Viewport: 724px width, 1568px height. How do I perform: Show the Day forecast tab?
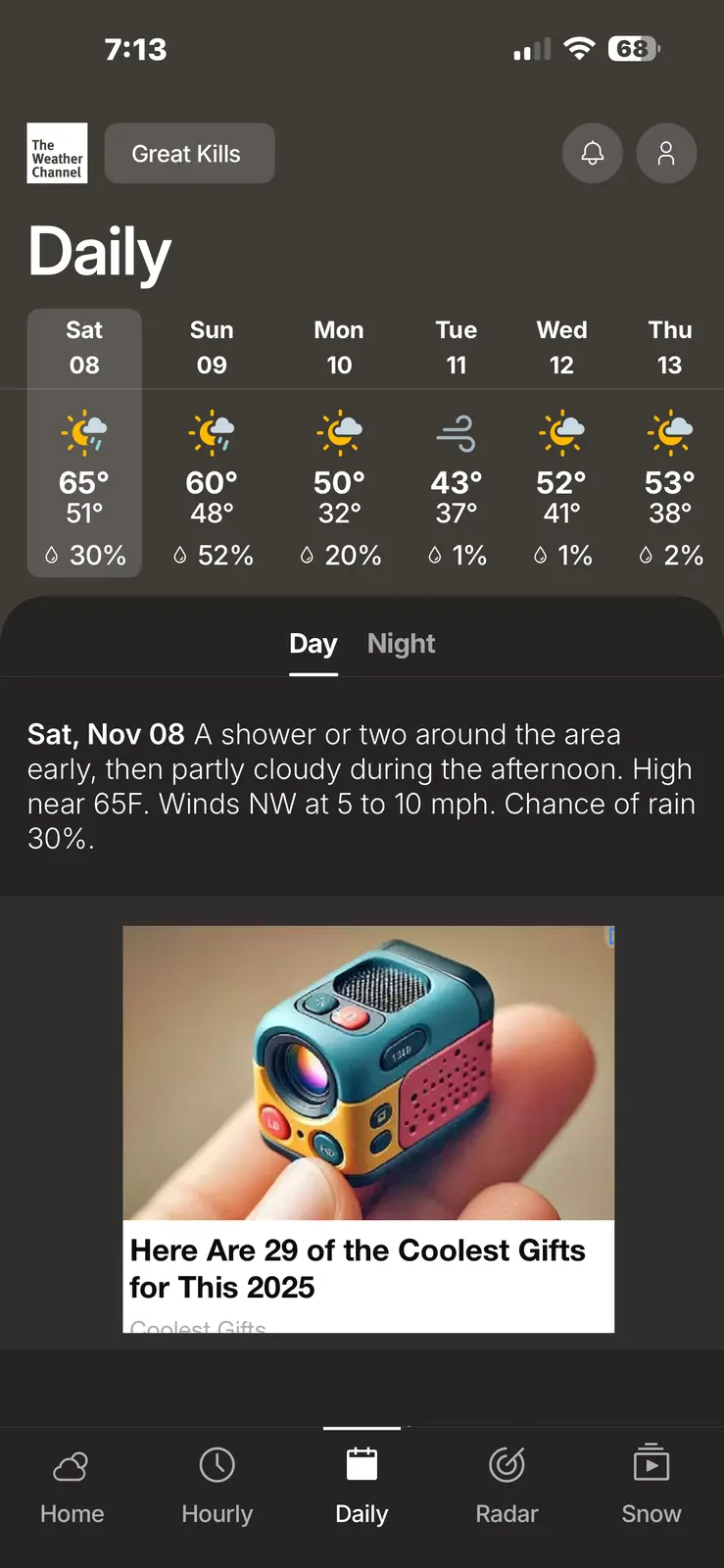(313, 644)
